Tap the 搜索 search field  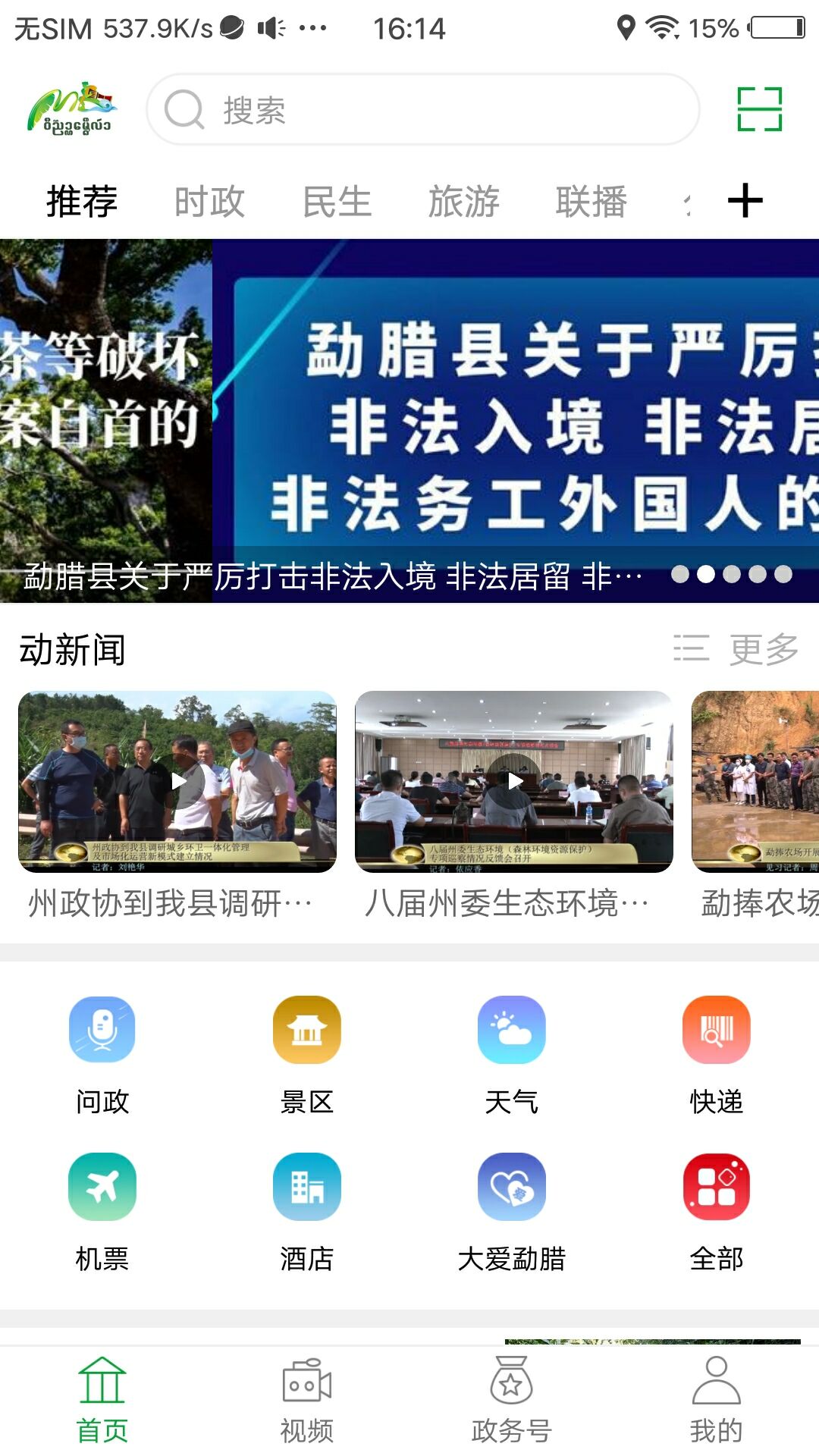[422, 110]
